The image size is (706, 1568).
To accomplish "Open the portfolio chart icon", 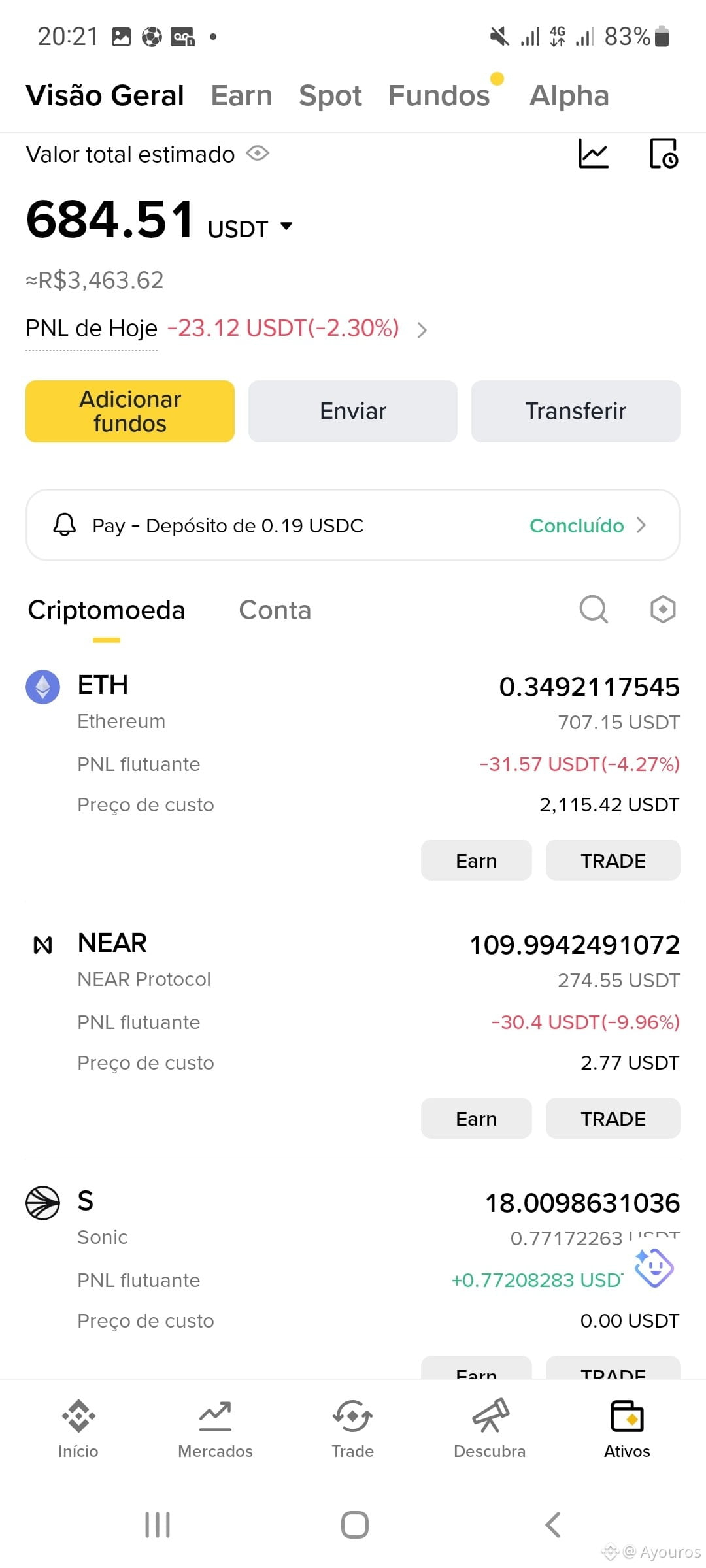I will [594, 154].
